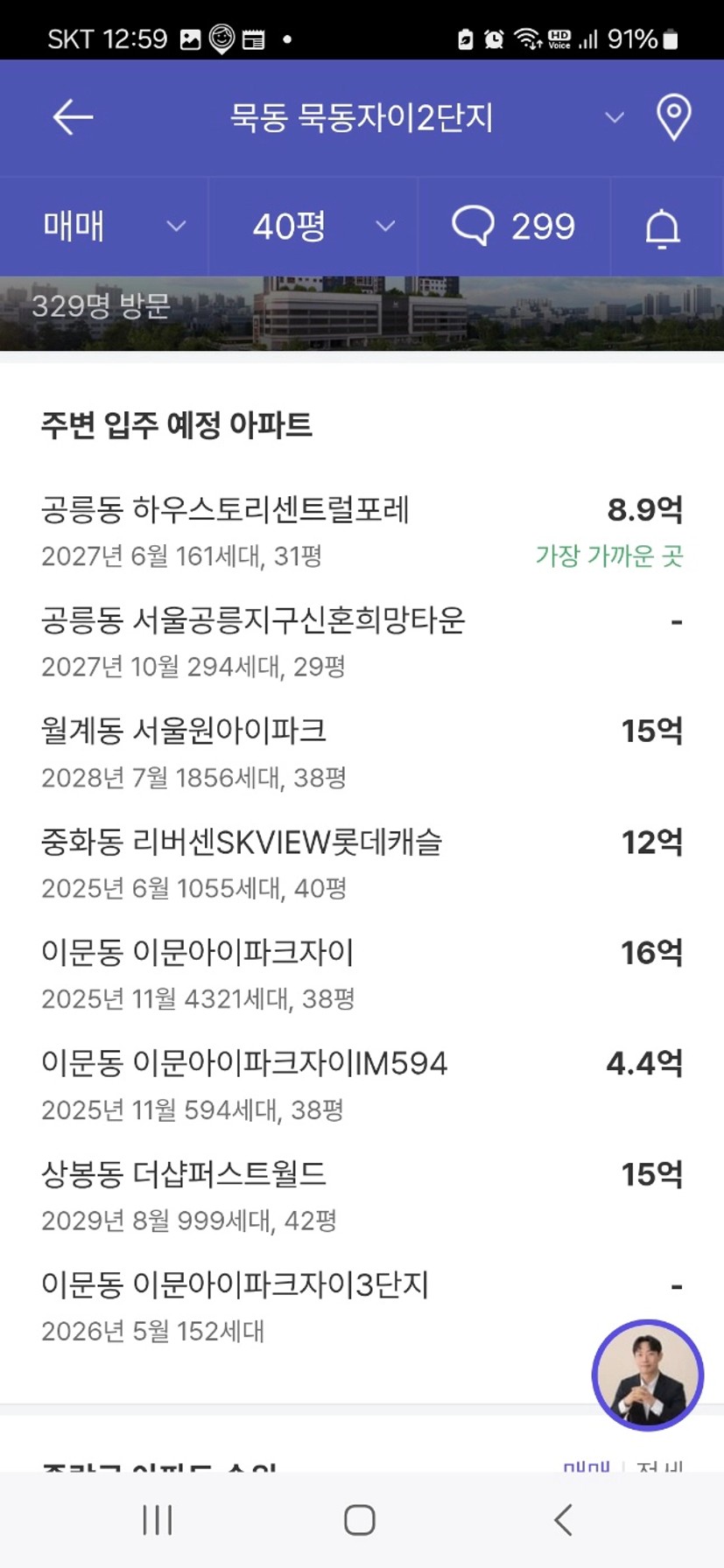
Task: Go to the home screen
Action: [360, 1520]
